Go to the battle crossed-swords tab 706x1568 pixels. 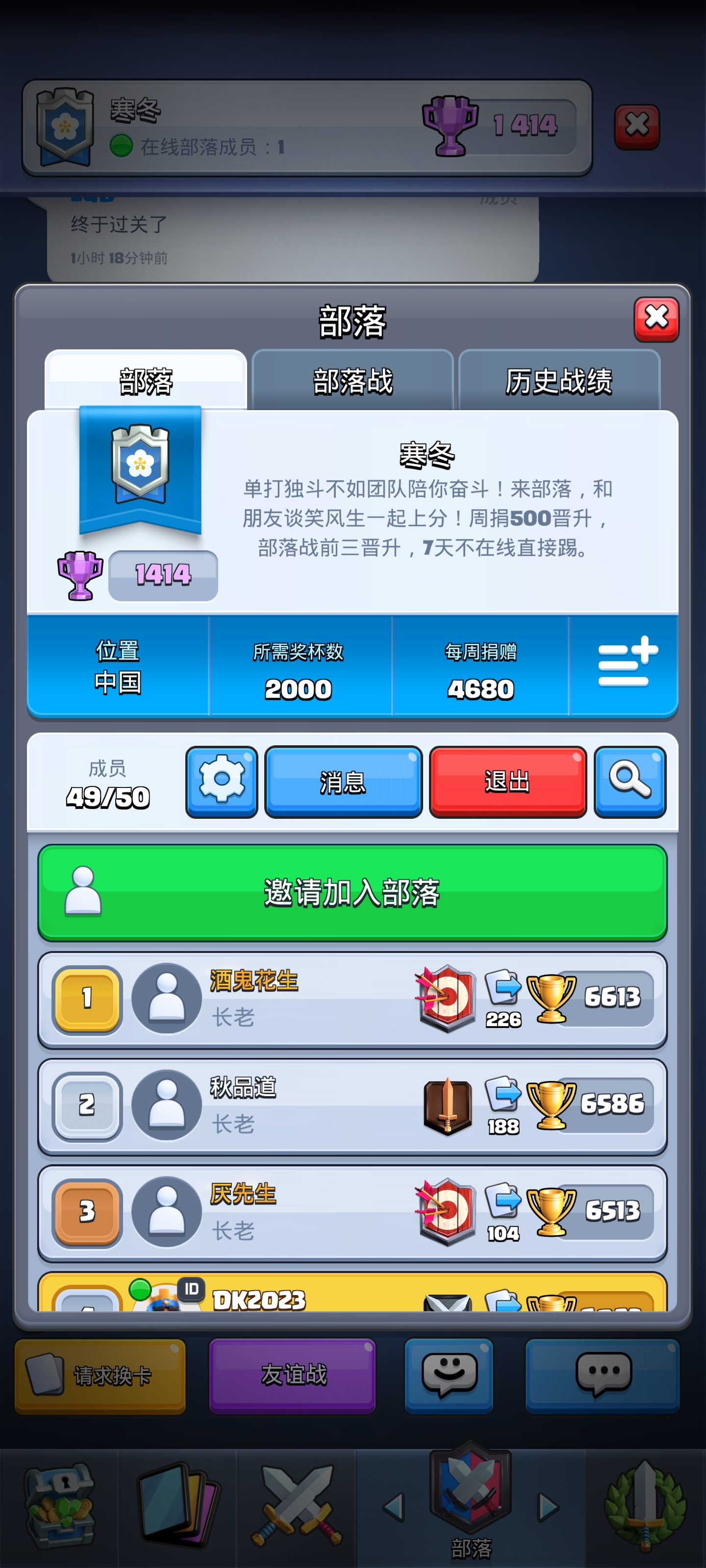(296, 1506)
